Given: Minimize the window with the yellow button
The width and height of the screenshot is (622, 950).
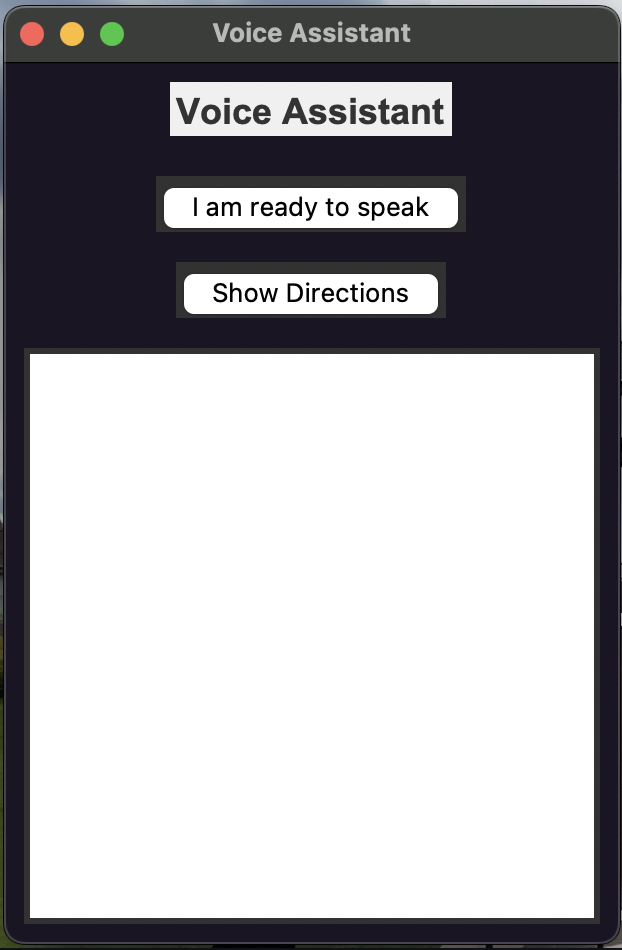Looking at the screenshot, I should [72, 34].
